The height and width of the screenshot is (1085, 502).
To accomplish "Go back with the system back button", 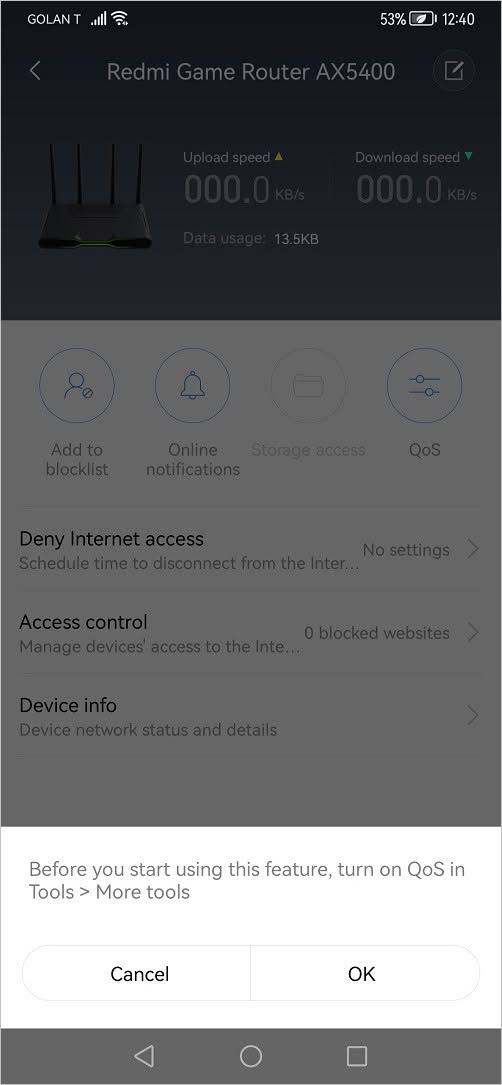I will pyautogui.click(x=143, y=1055).
